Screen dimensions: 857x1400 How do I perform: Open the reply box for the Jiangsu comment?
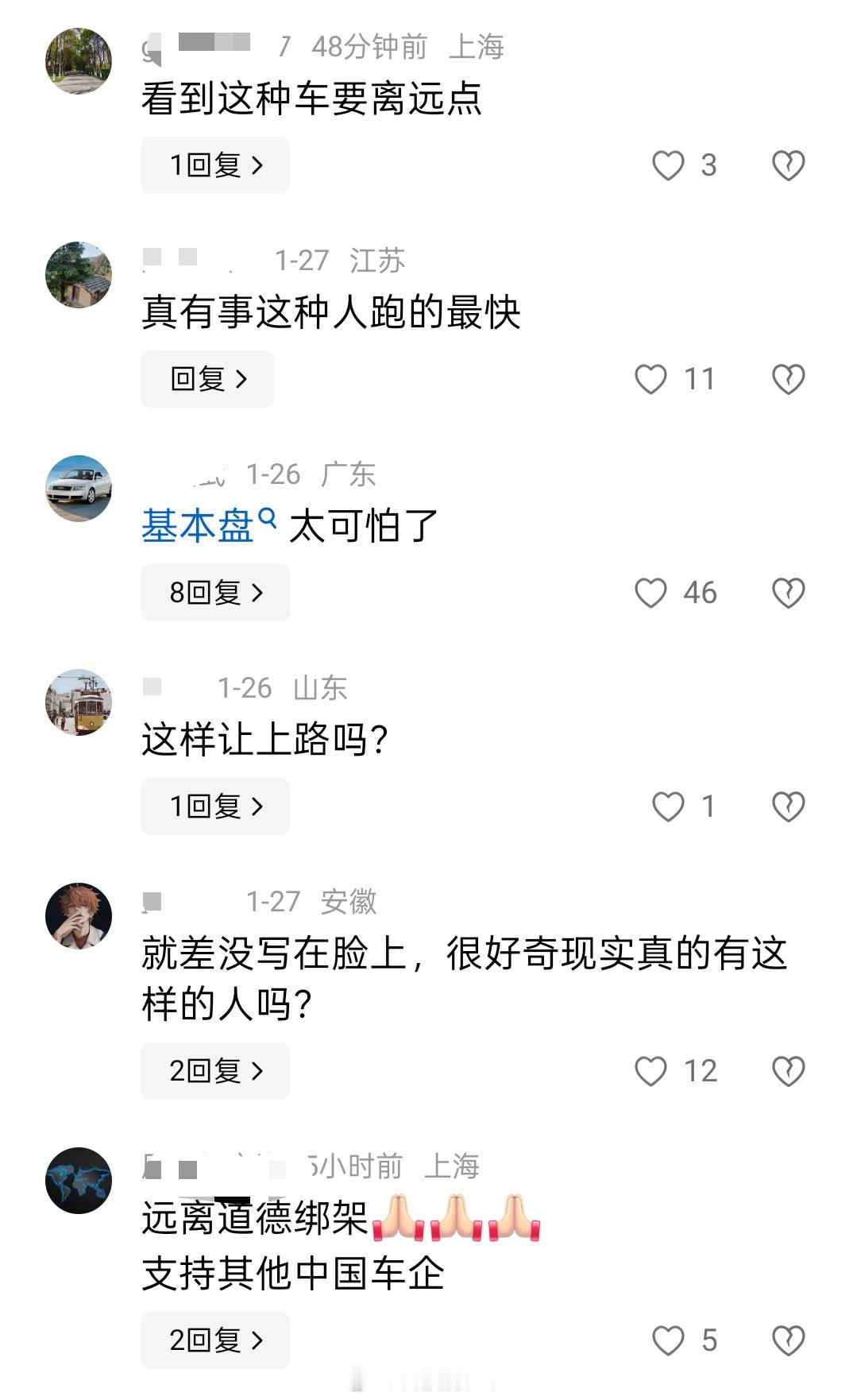coord(207,379)
